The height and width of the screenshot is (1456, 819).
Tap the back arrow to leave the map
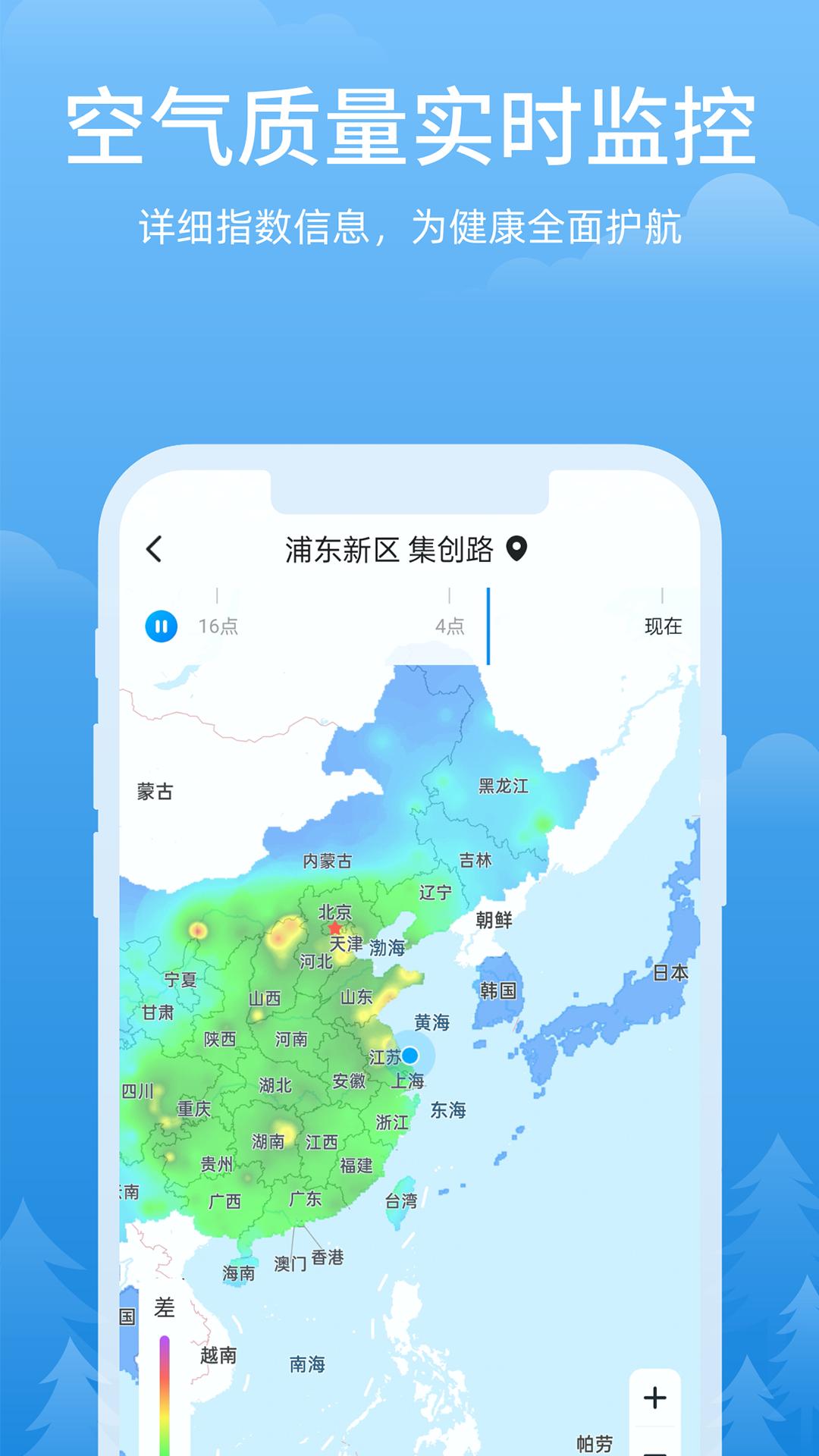point(152,548)
